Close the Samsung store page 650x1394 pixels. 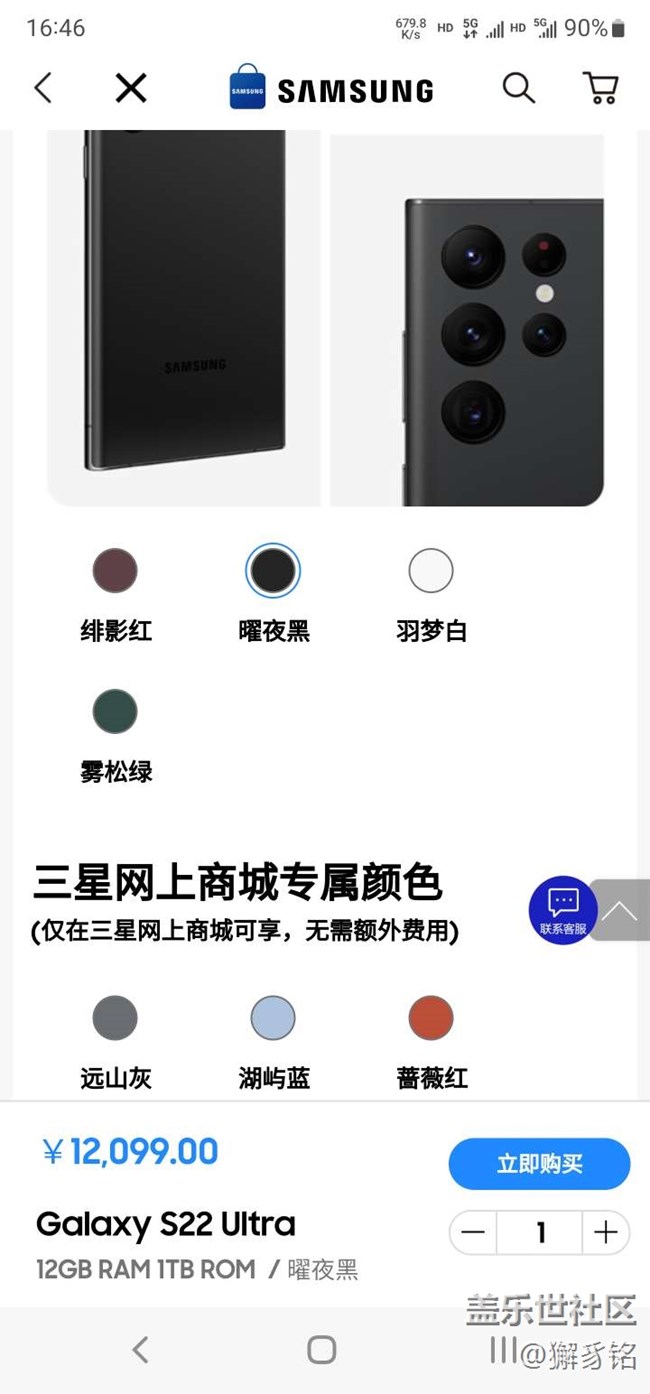click(131, 89)
